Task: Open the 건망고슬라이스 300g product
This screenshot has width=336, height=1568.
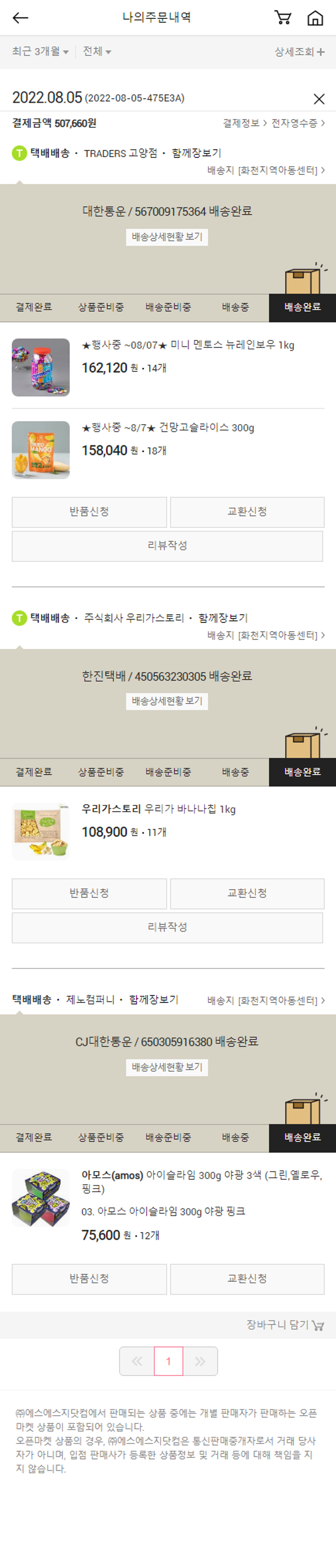Action: point(168,428)
